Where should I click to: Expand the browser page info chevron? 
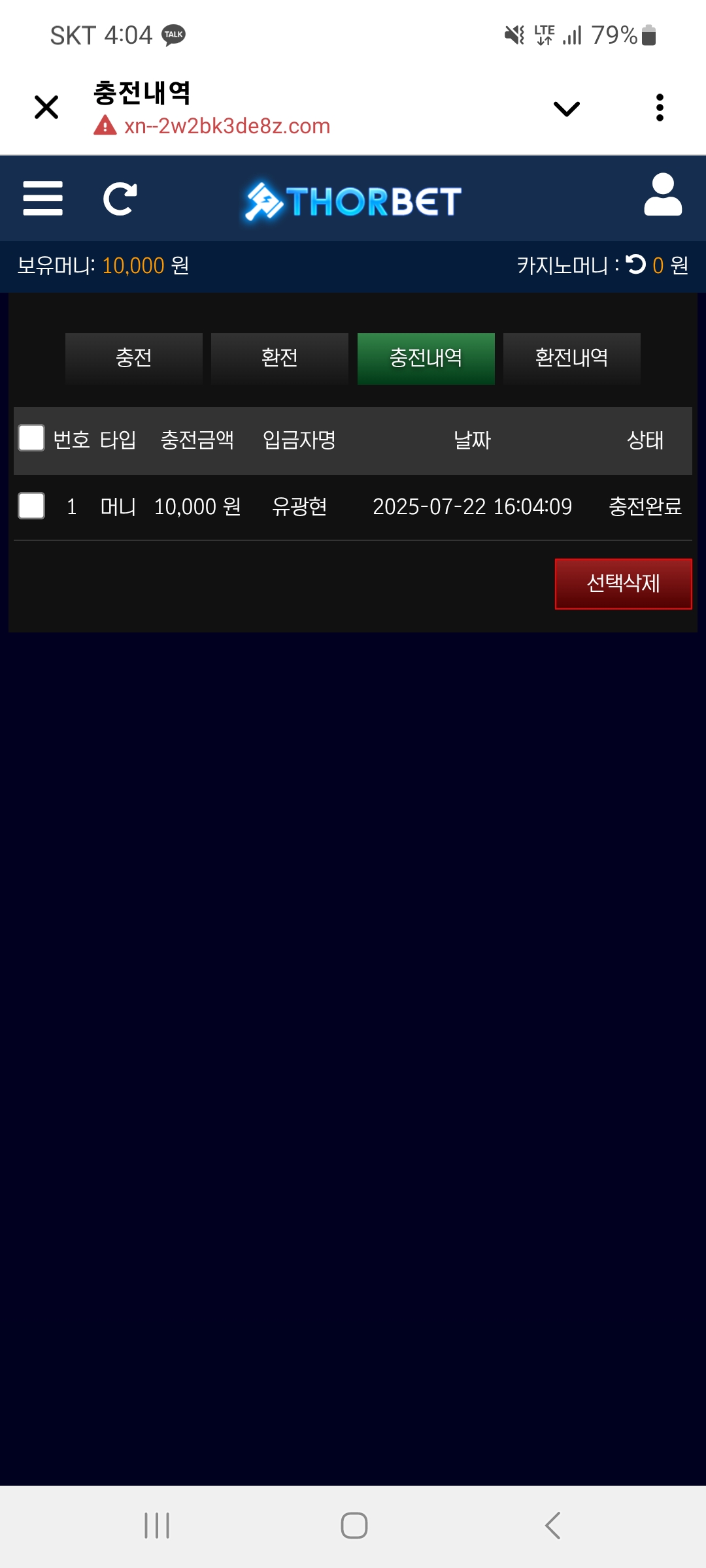click(x=566, y=108)
